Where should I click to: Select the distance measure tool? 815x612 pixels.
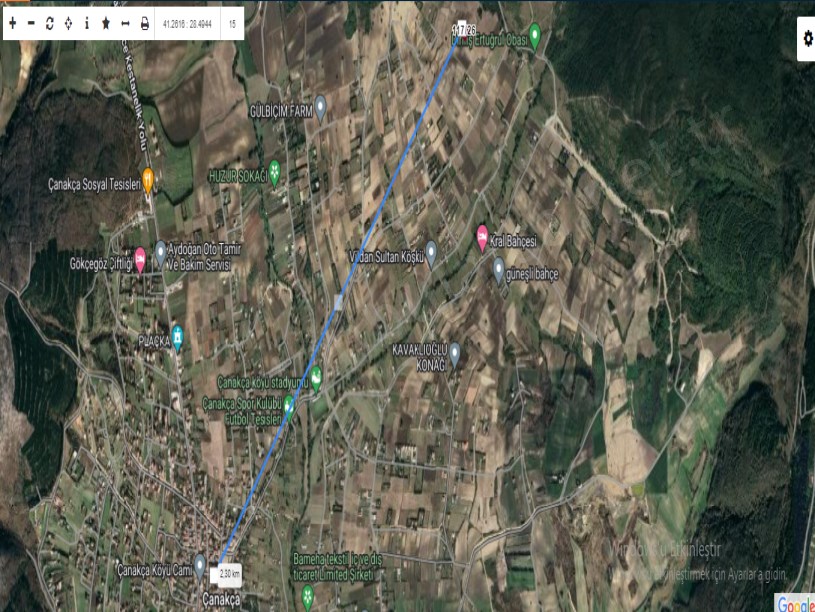[125, 23]
